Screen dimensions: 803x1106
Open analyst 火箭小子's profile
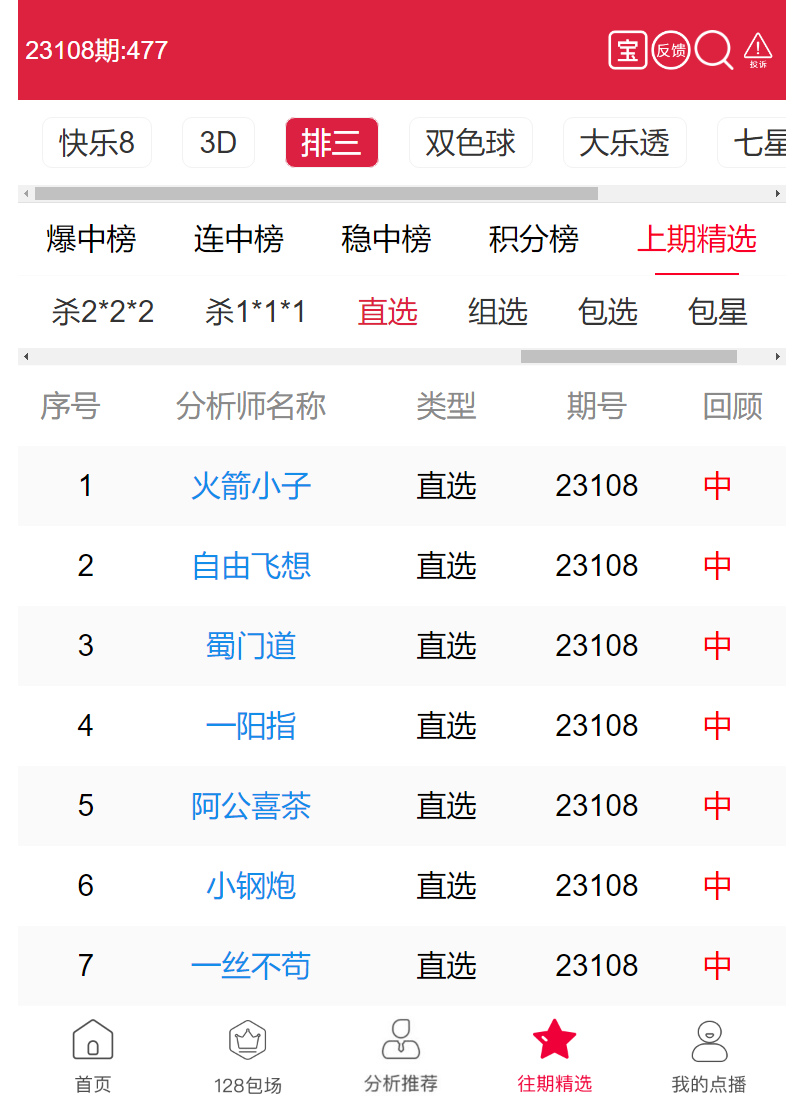click(251, 486)
